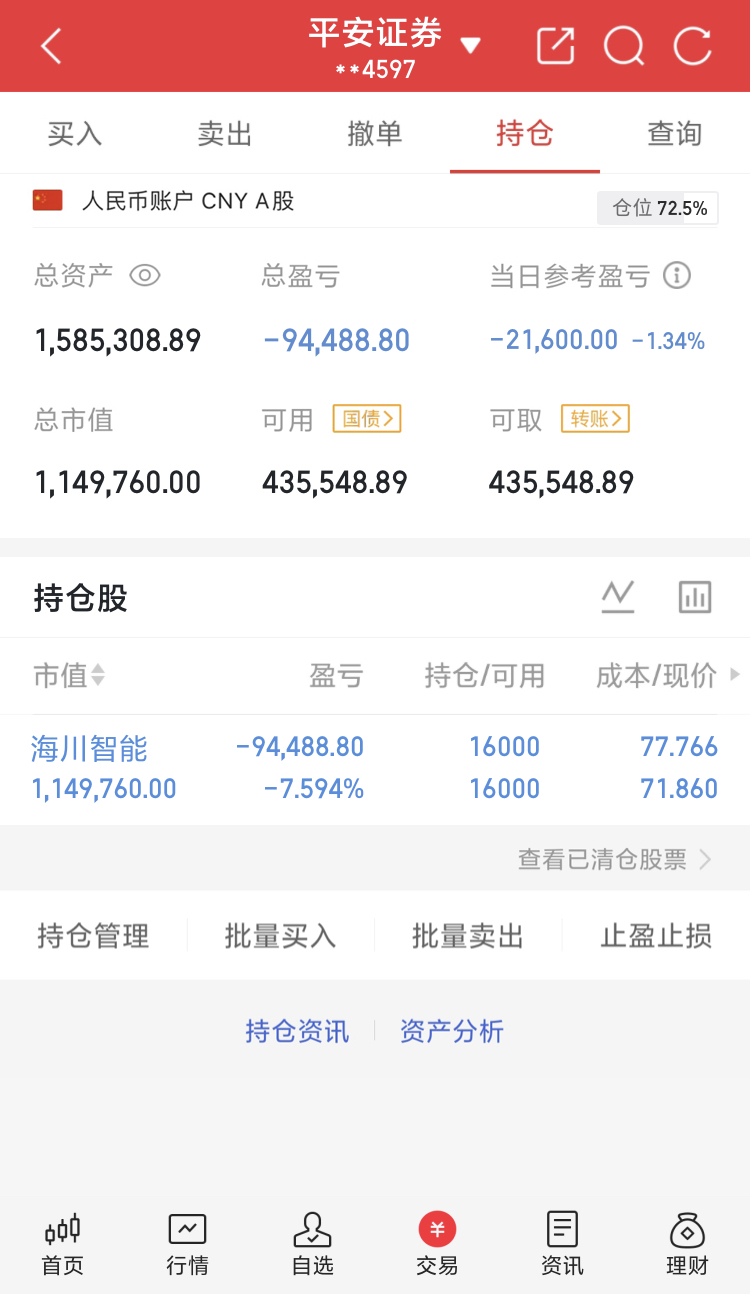The height and width of the screenshot is (1294, 750).
Task: Open 查看已清仓股票 link
Action: point(614,859)
